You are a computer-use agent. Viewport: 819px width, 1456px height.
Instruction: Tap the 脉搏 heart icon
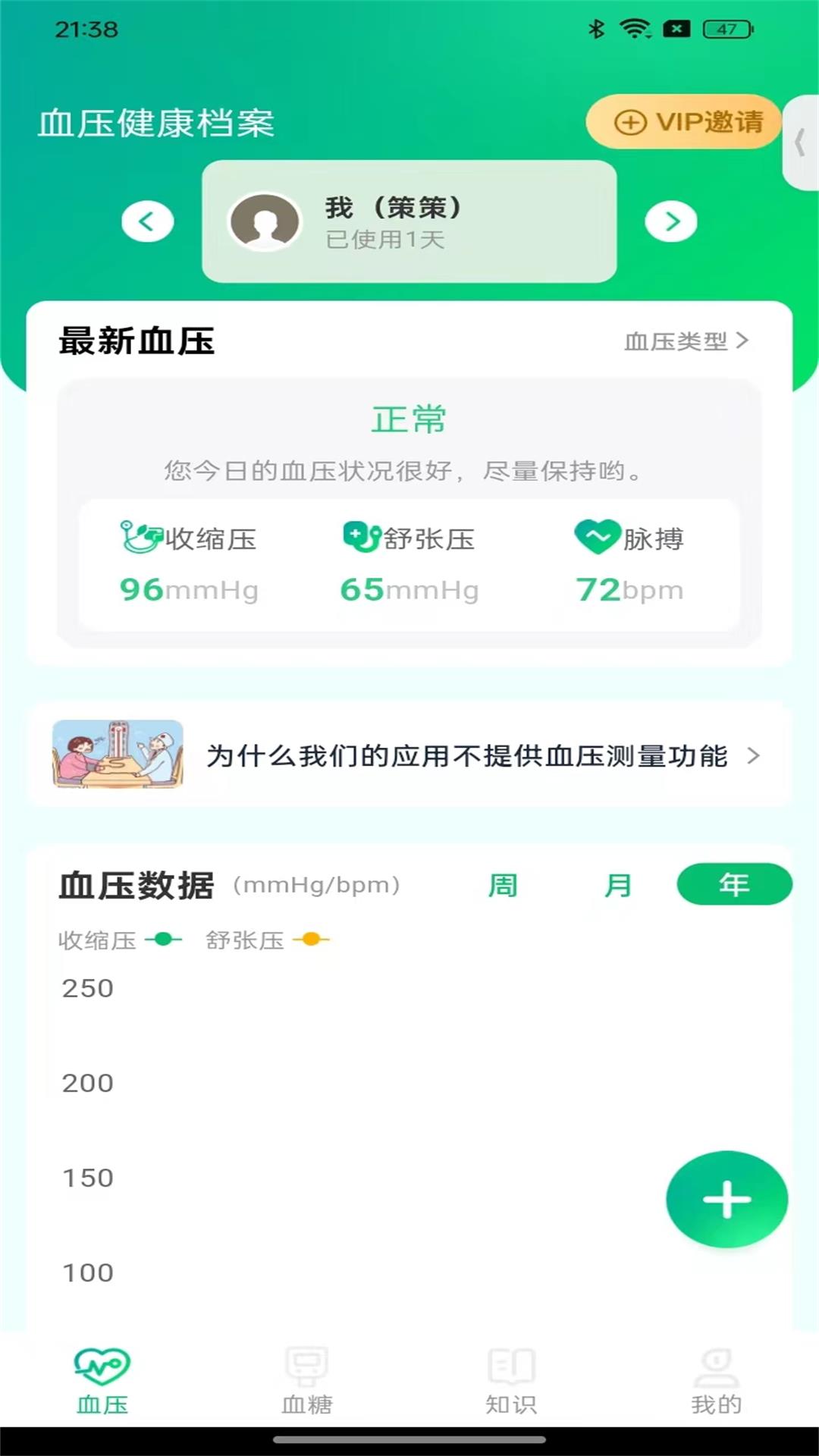[598, 537]
